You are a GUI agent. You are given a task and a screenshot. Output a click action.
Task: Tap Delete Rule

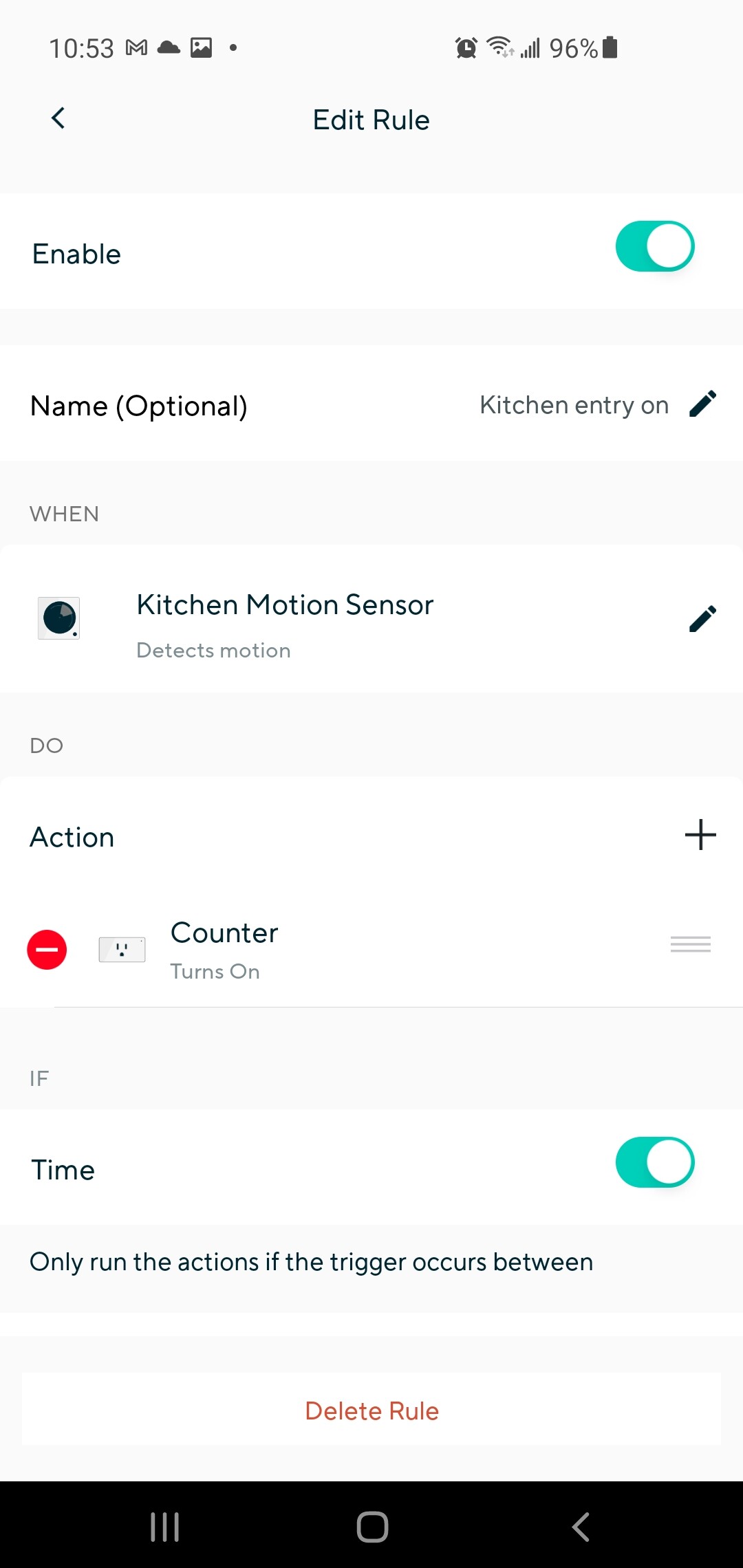tap(371, 1411)
